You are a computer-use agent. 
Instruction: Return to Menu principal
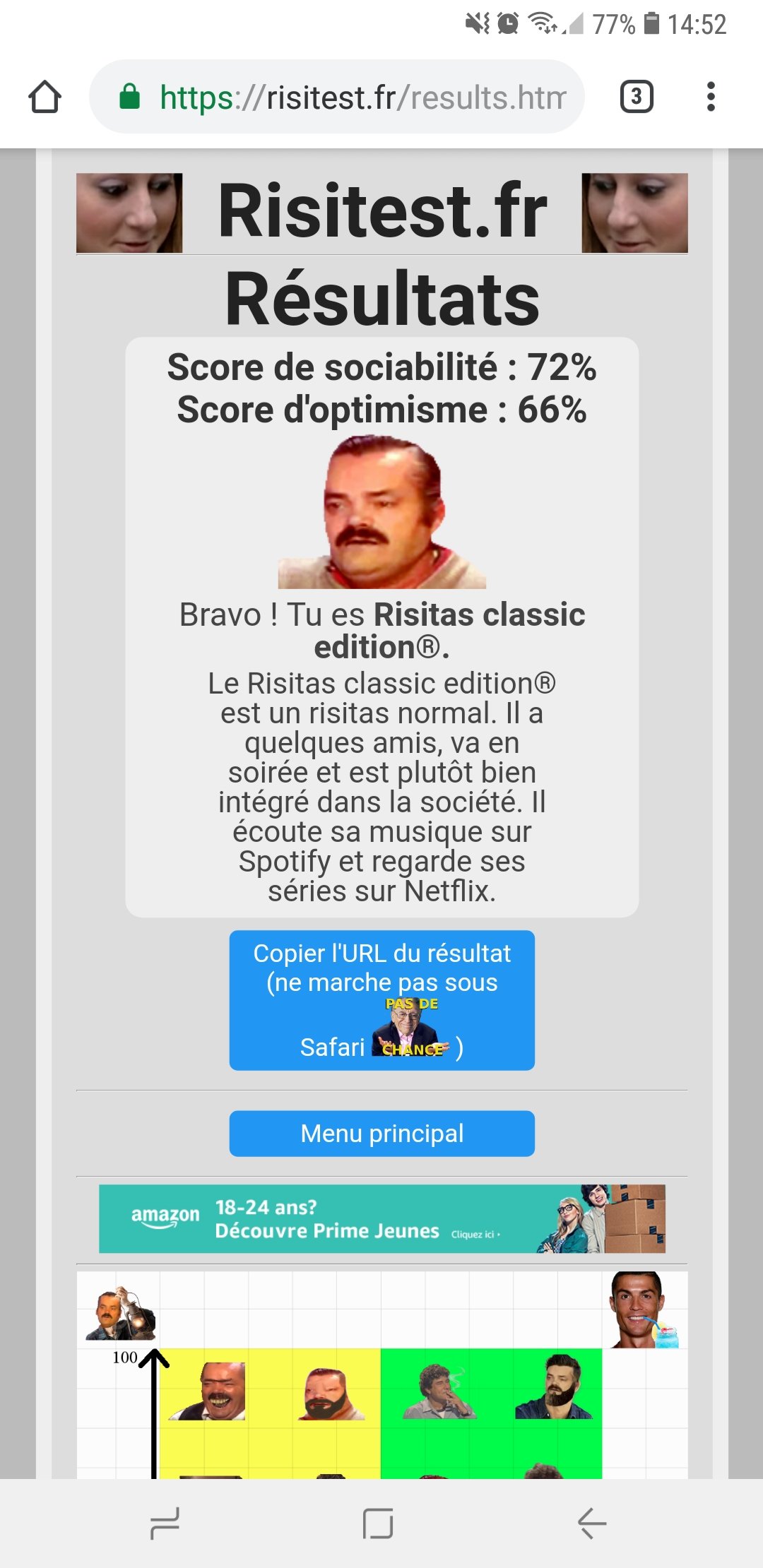point(381,1133)
